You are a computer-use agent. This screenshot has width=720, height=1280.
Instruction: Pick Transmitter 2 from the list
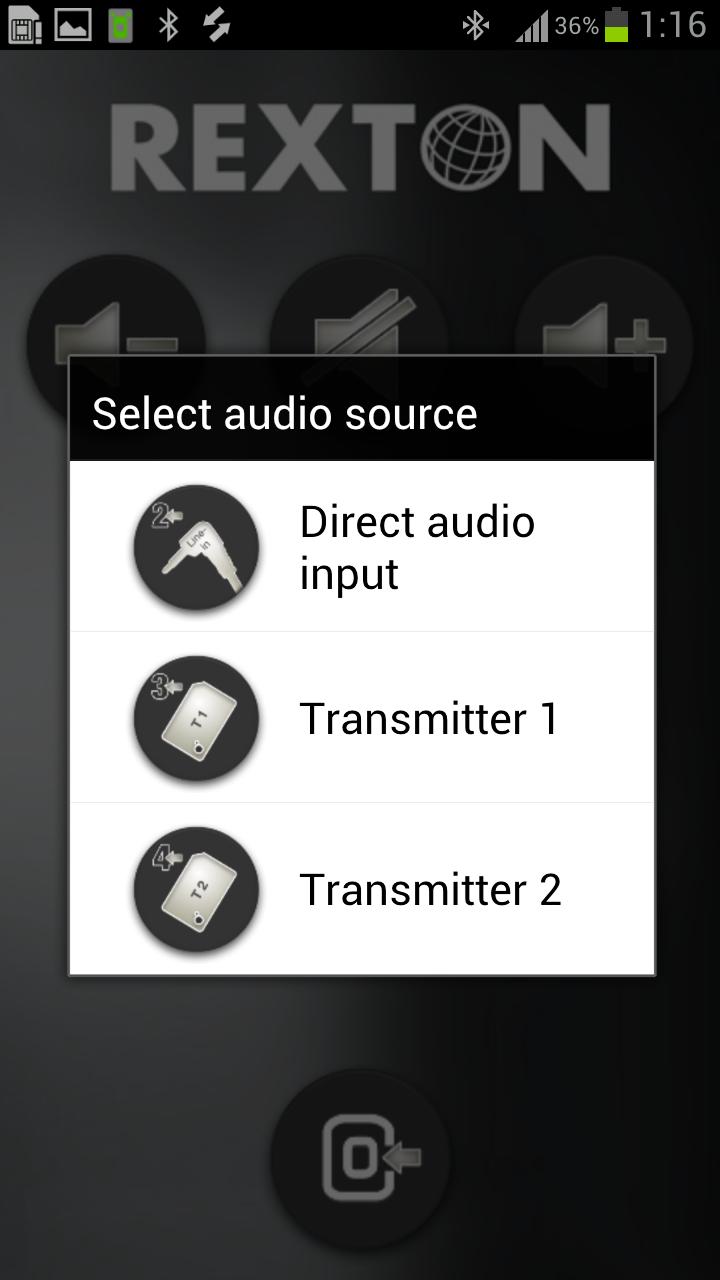[x=362, y=889]
